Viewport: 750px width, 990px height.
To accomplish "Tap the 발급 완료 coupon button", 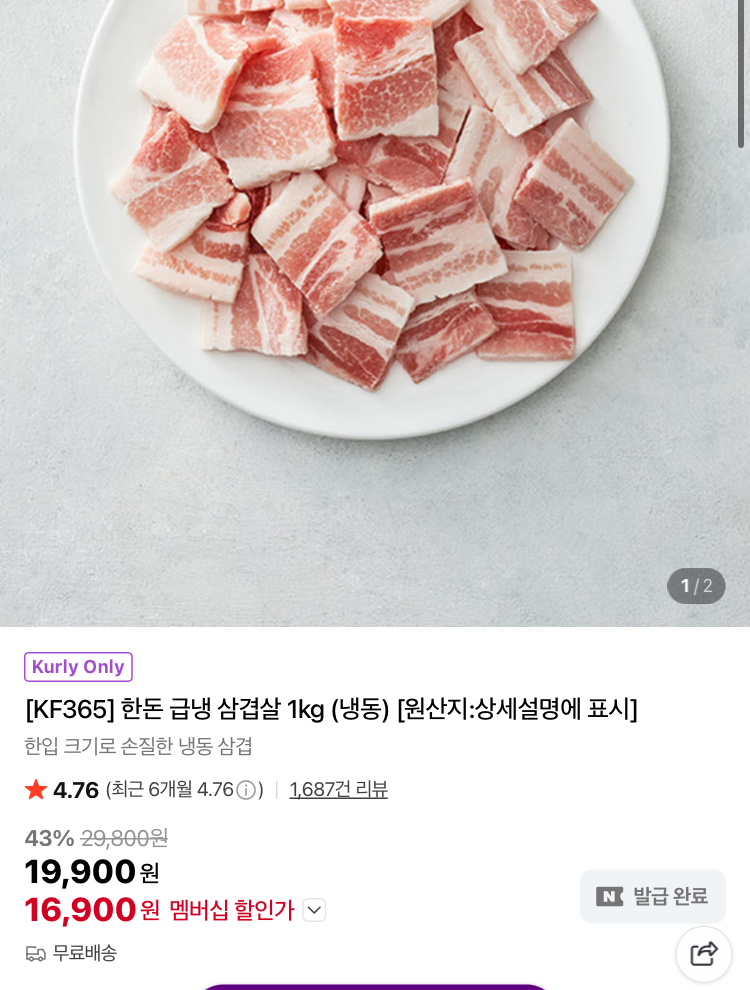I will pos(652,896).
